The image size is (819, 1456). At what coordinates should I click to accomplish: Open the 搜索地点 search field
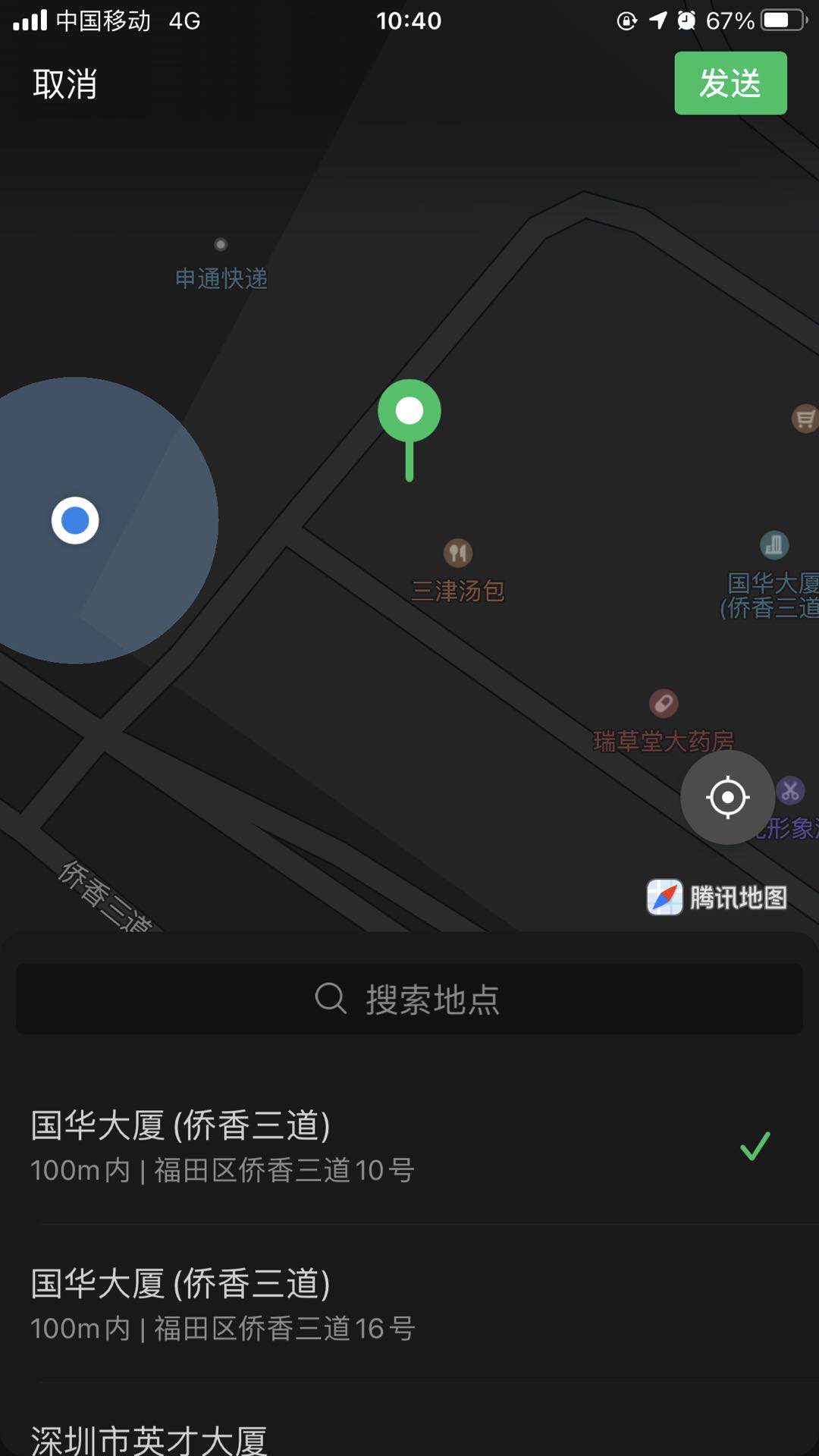(409, 999)
